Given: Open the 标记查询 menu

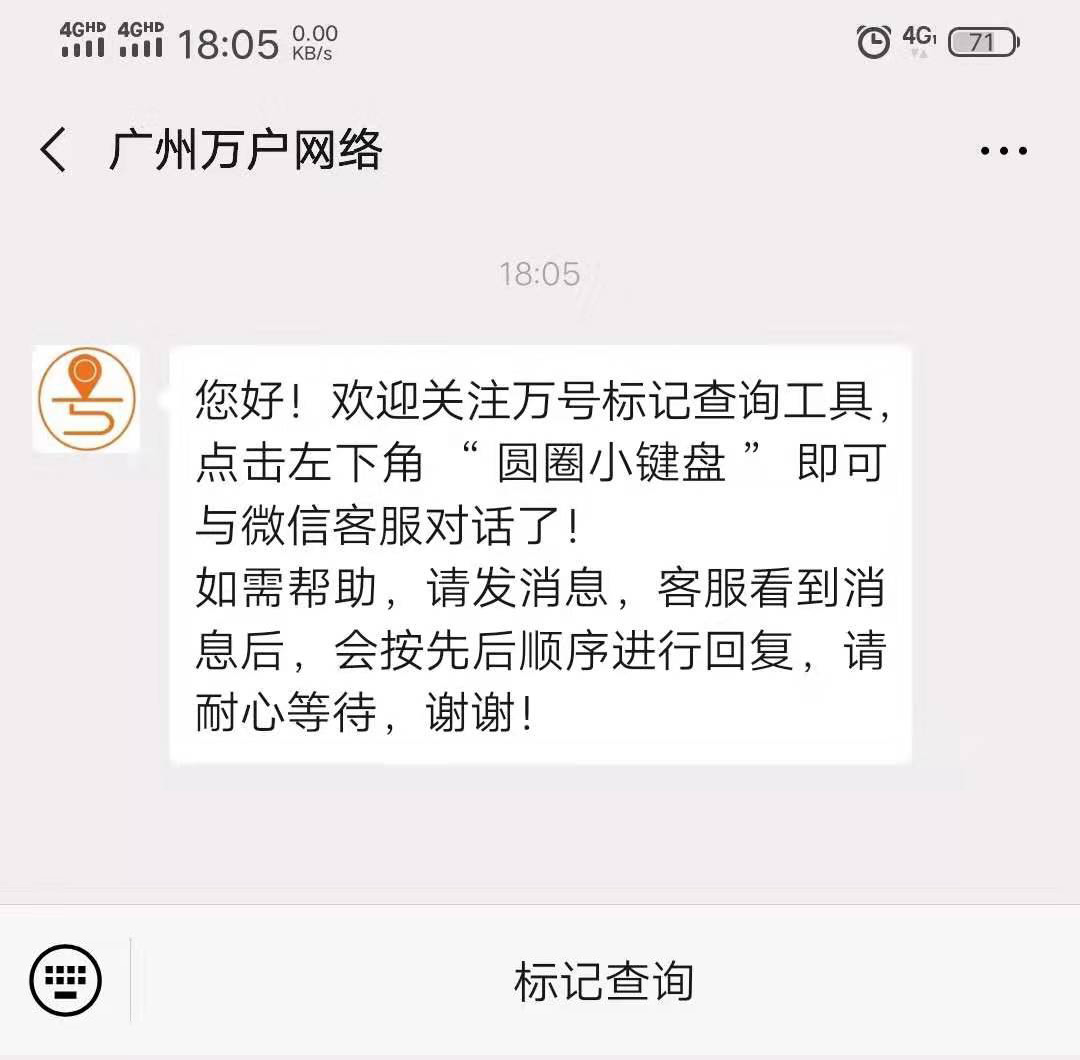Looking at the screenshot, I should tap(603, 981).
